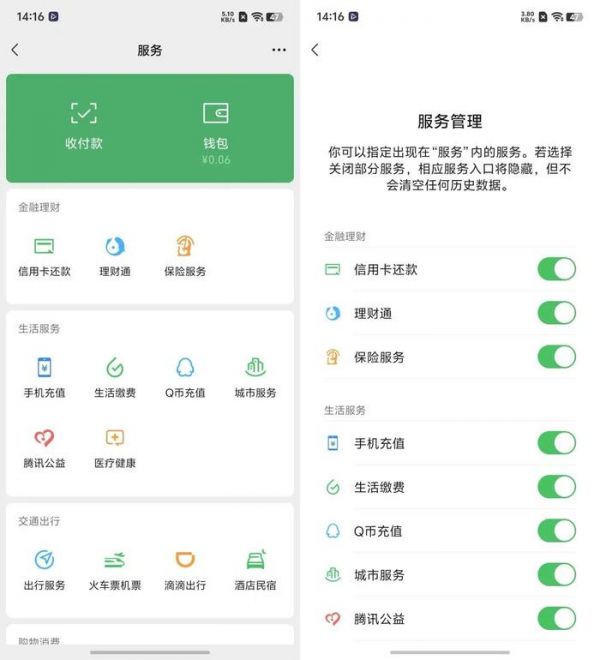Disable the 理财通 switch in 服务管理
The width and height of the screenshot is (600, 660).
click(556, 313)
